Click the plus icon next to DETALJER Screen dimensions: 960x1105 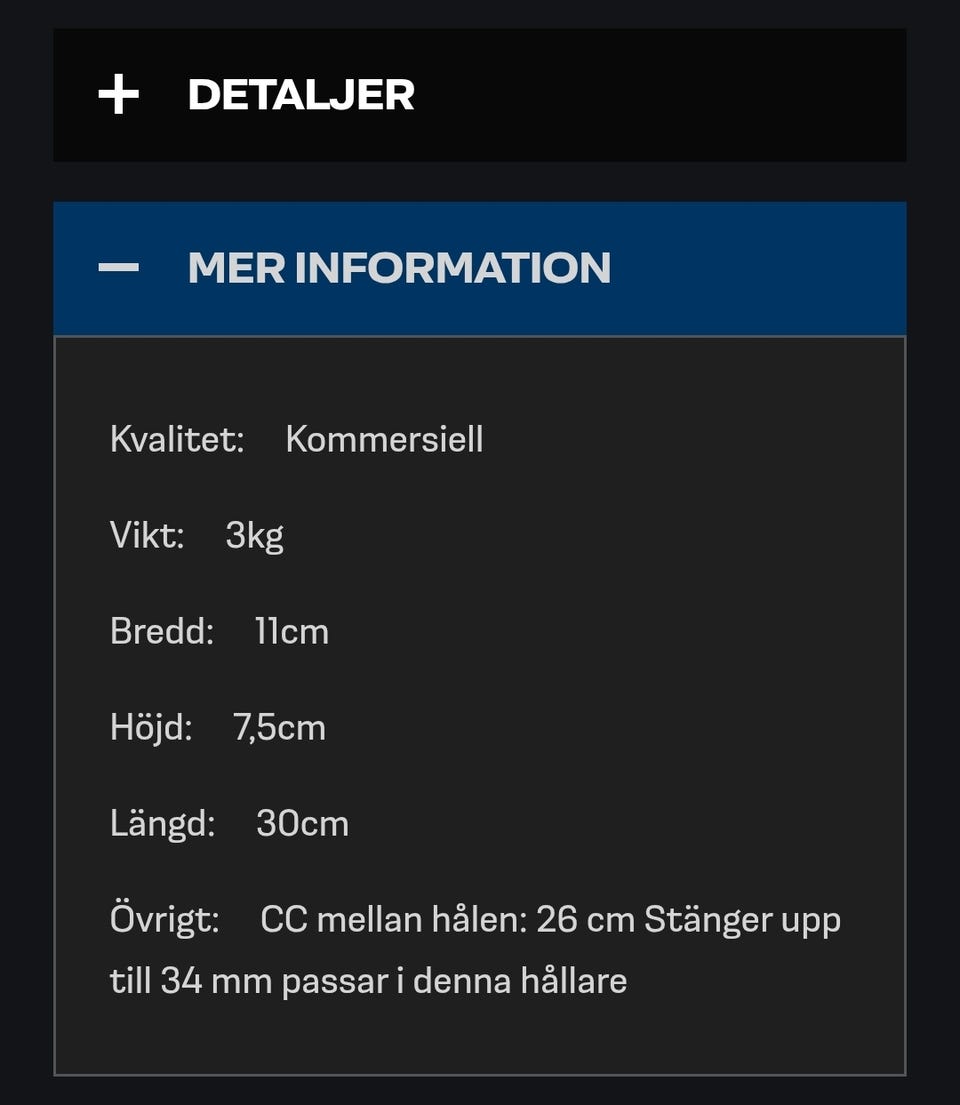118,96
